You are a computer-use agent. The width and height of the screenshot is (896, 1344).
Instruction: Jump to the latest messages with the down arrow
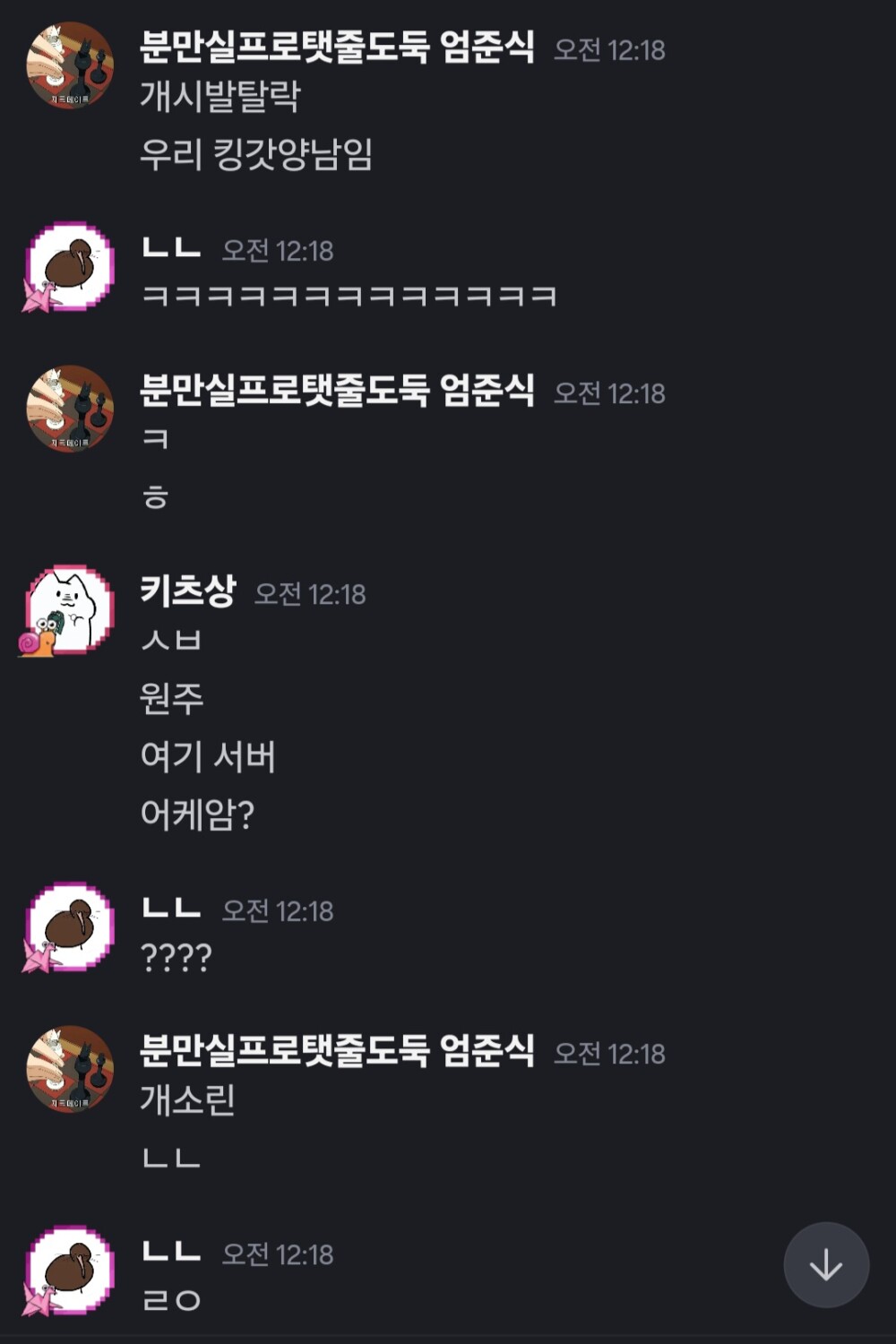tap(825, 1264)
